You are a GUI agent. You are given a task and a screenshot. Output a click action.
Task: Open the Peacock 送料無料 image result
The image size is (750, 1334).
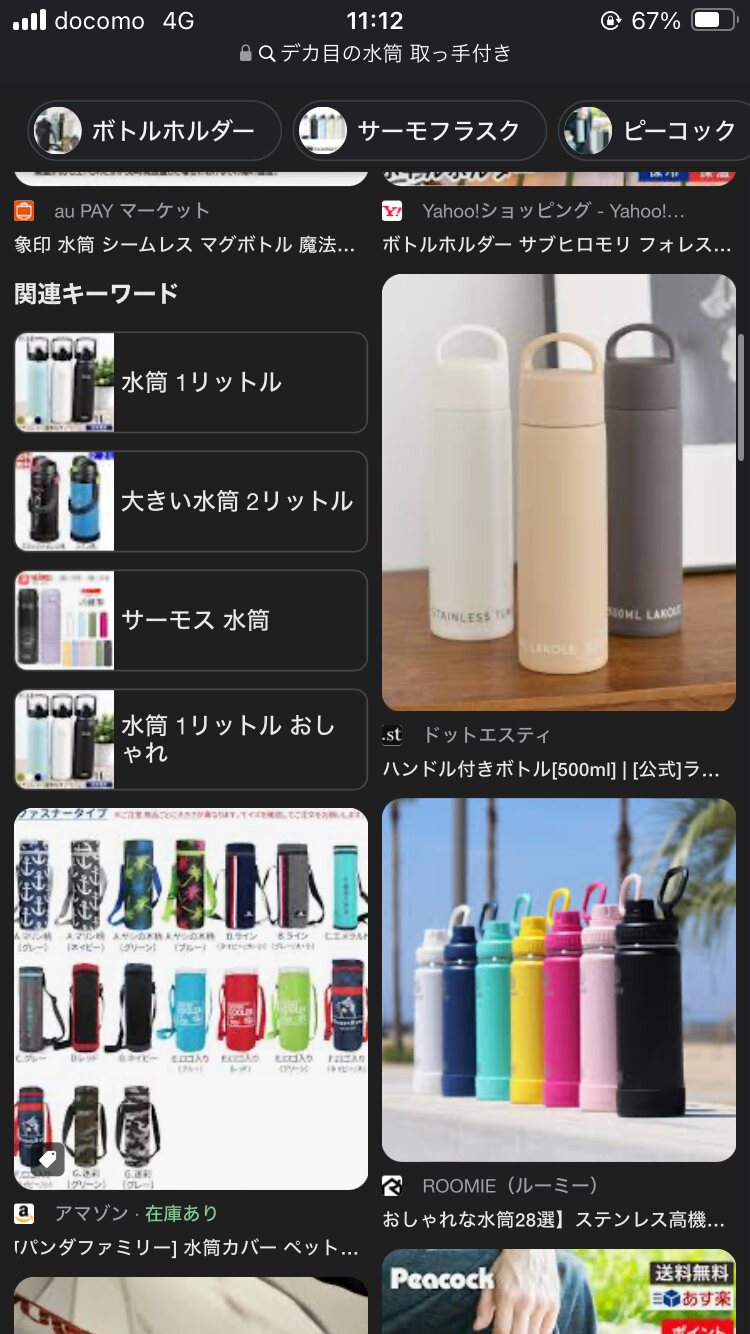[x=559, y=1291]
